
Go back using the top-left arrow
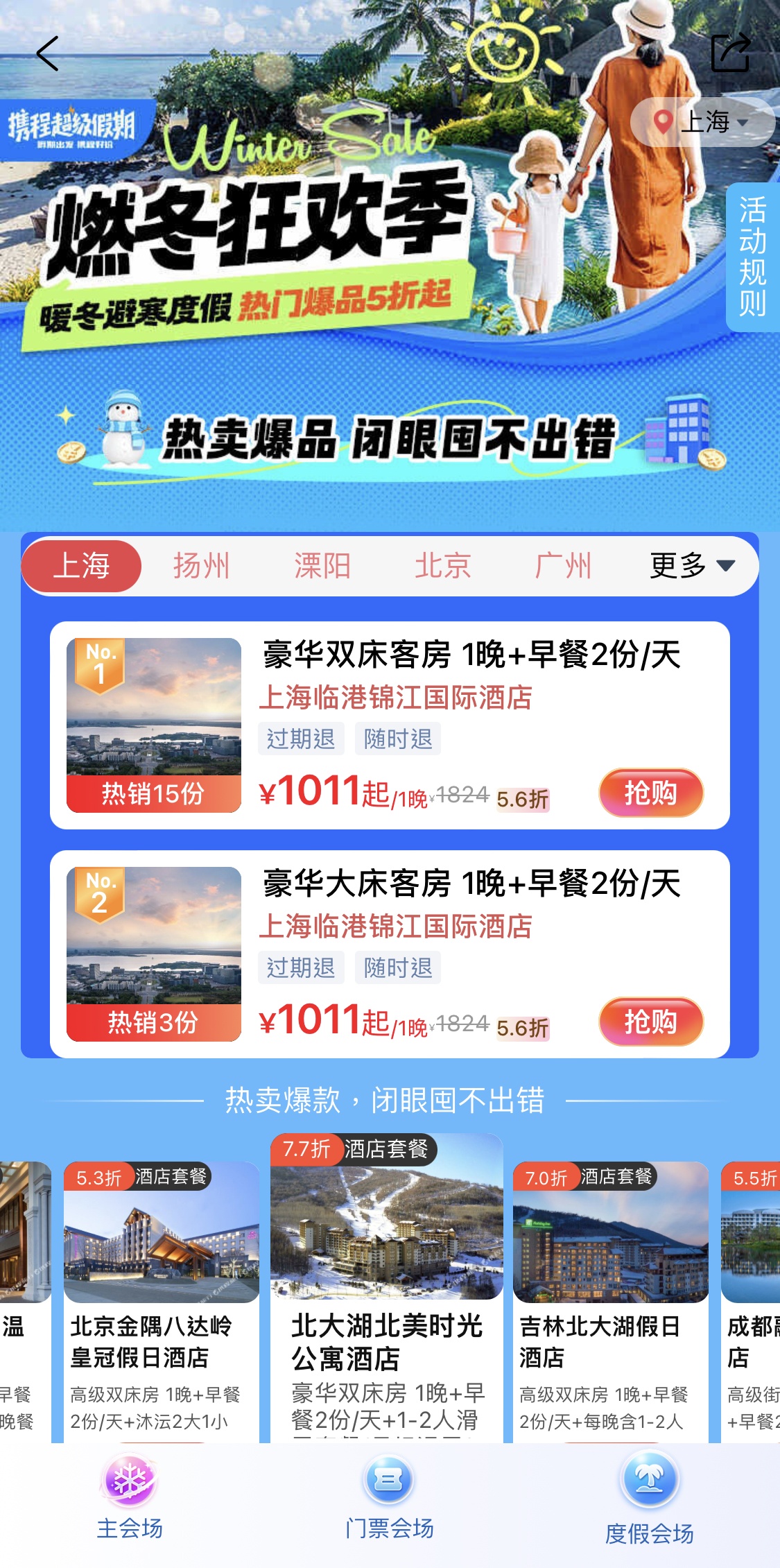click(47, 53)
